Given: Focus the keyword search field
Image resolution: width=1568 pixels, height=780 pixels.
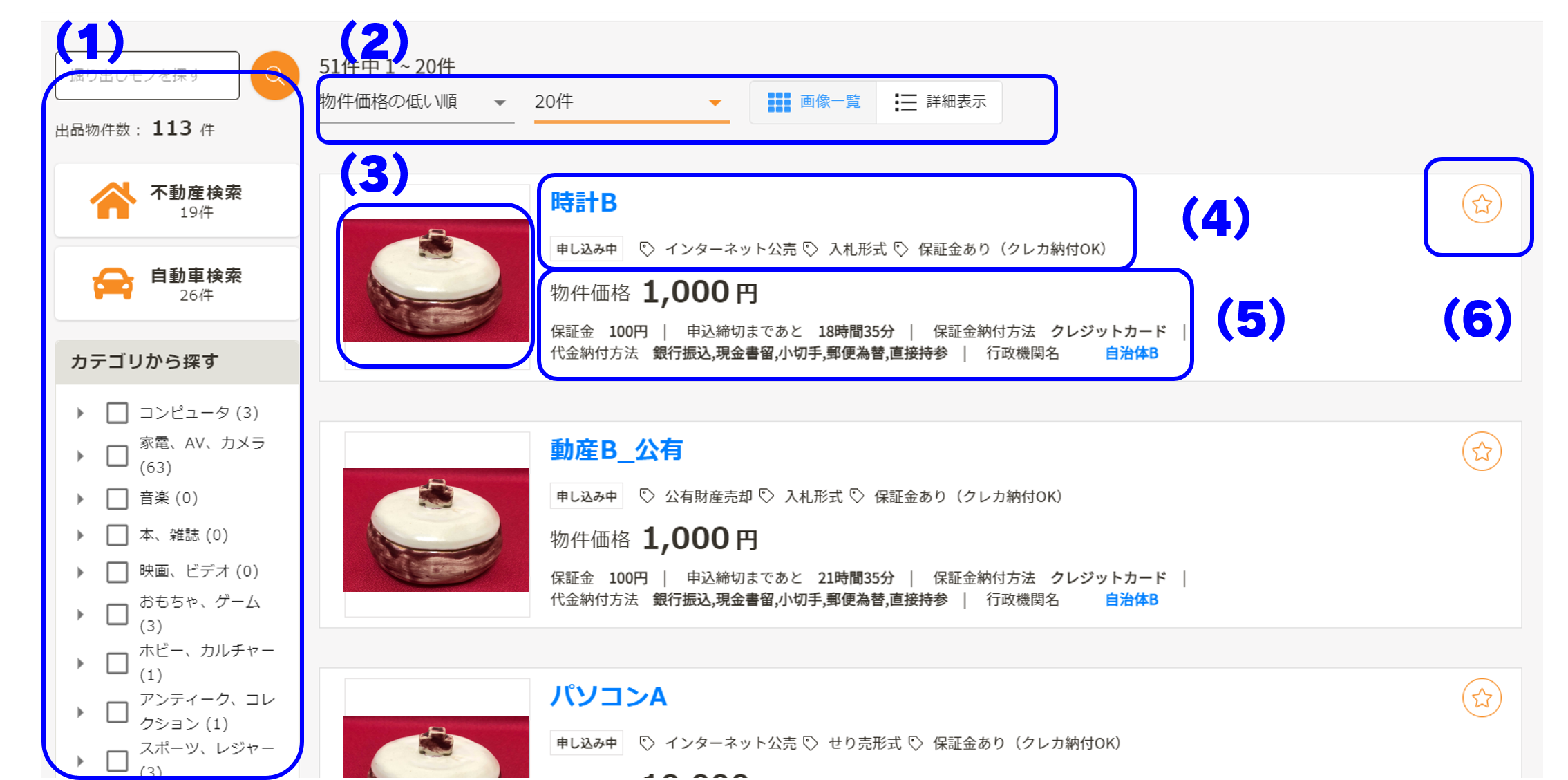Looking at the screenshot, I should [x=147, y=75].
